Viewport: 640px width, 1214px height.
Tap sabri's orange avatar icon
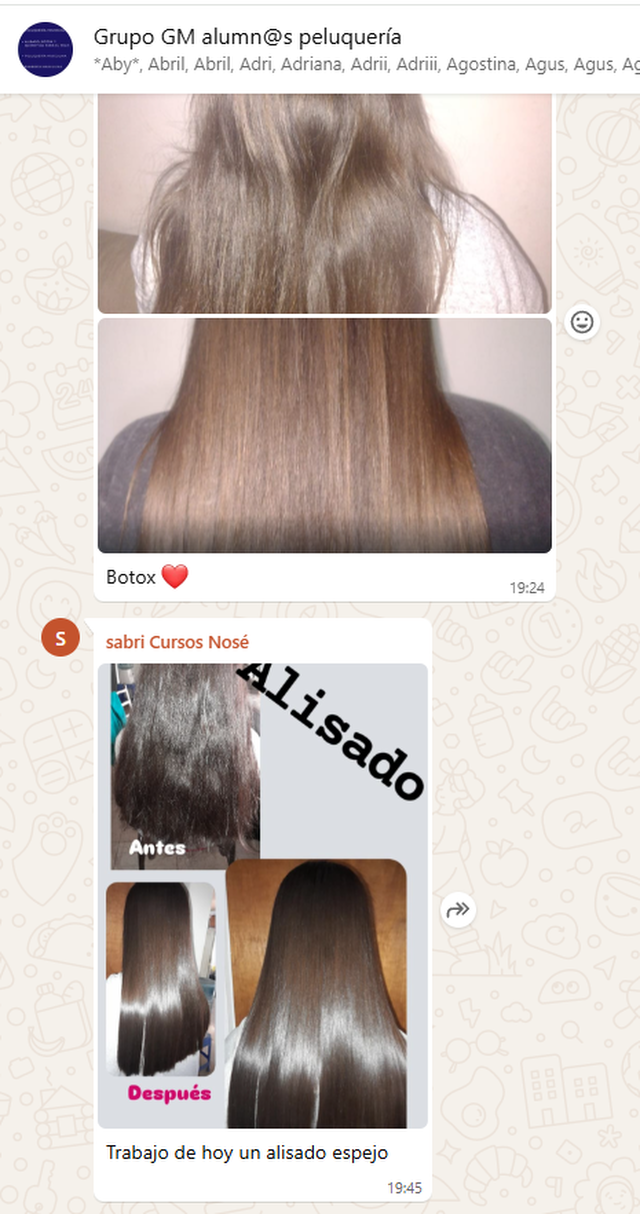(x=60, y=638)
